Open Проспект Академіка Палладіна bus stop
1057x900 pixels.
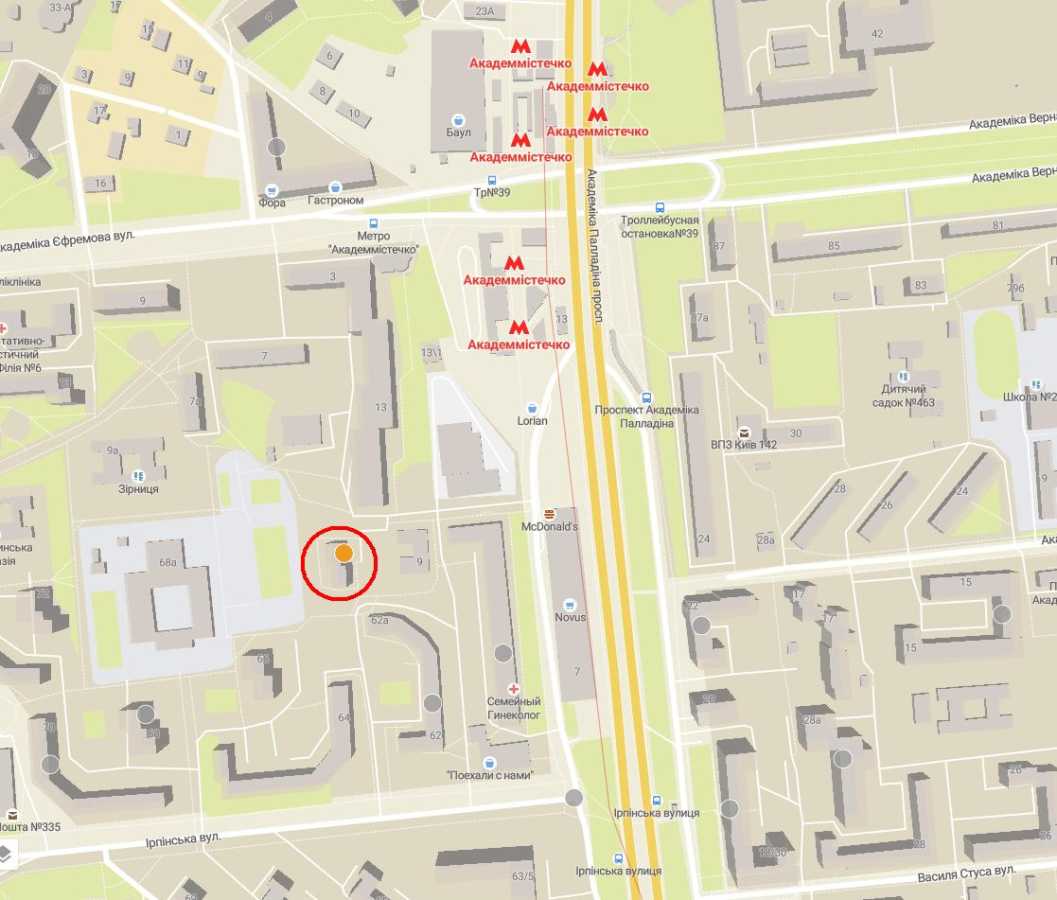[x=646, y=398]
